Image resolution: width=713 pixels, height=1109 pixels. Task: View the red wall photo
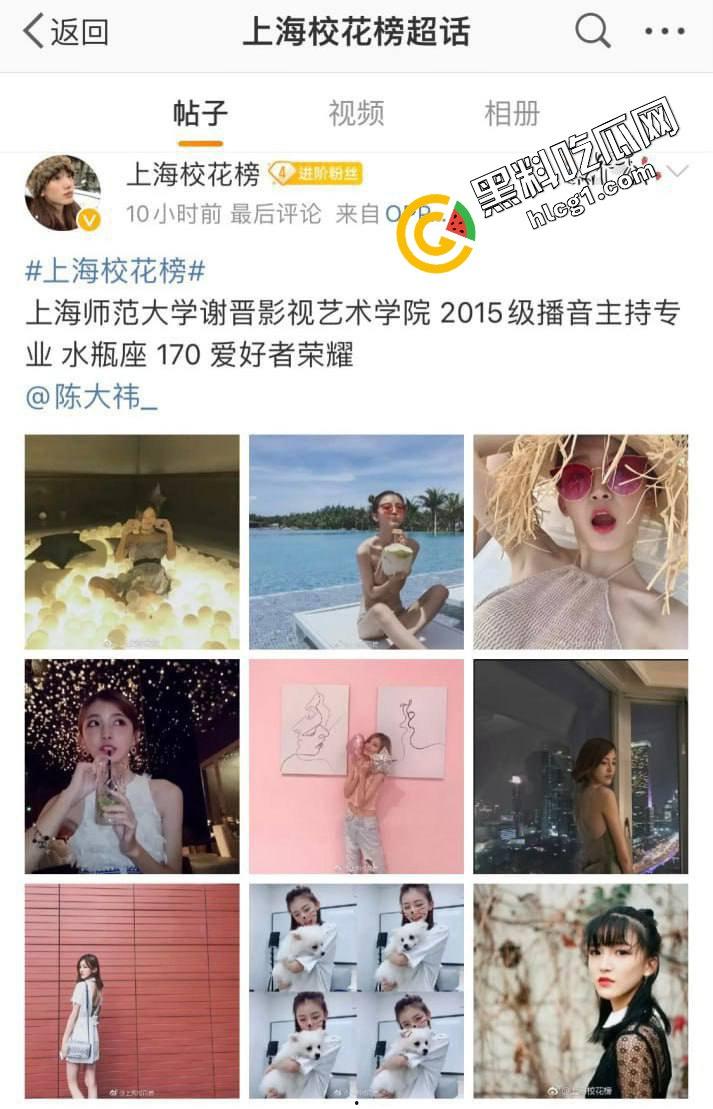pyautogui.click(x=132, y=990)
